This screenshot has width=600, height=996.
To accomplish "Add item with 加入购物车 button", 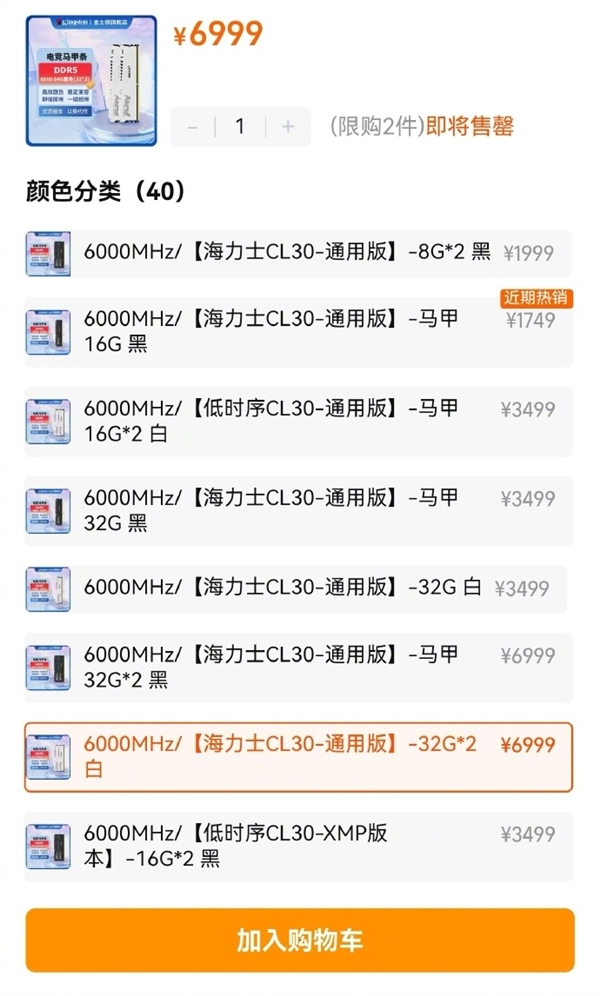I will [300, 940].
